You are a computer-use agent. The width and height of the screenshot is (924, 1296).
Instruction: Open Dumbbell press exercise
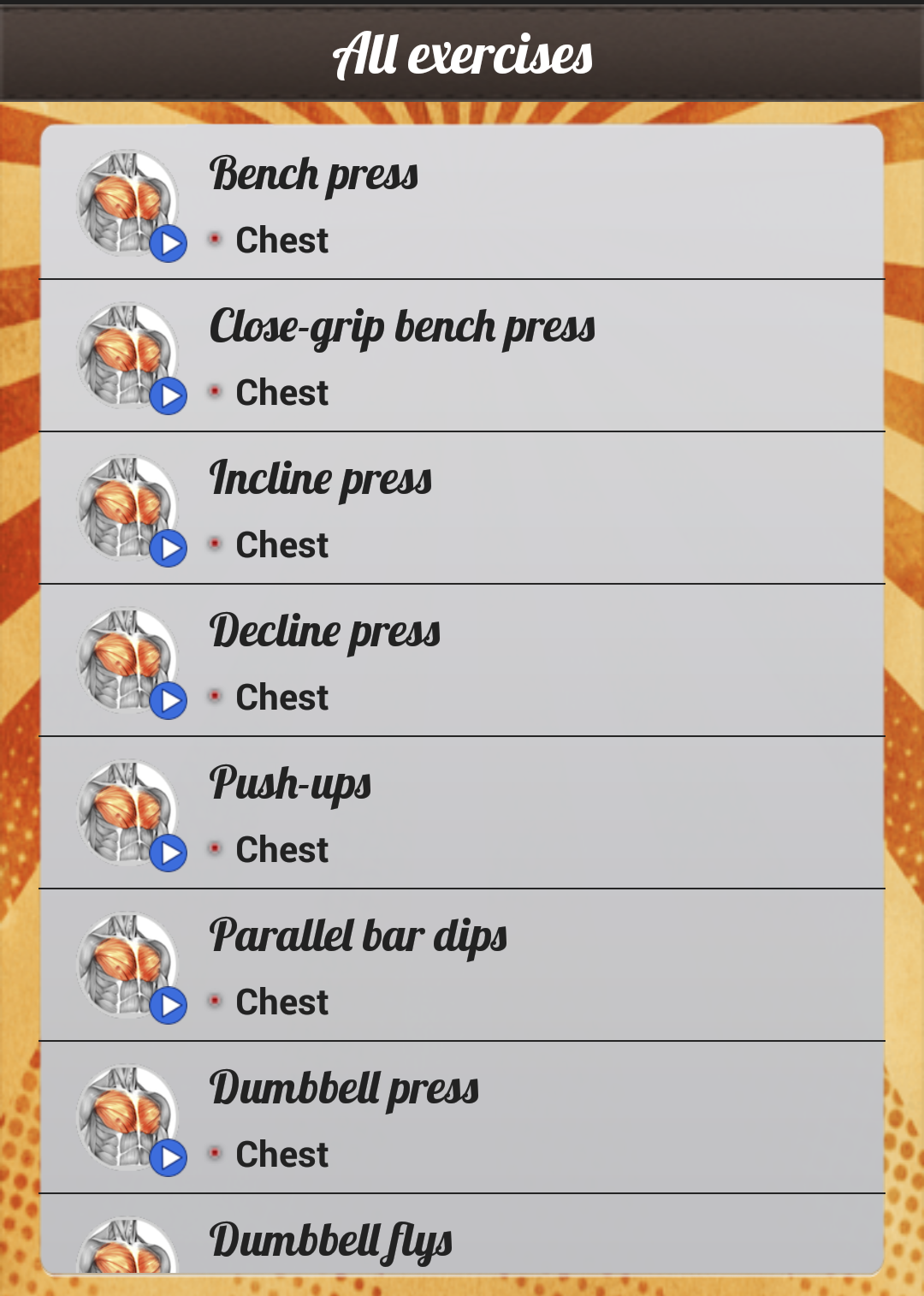(462, 1117)
